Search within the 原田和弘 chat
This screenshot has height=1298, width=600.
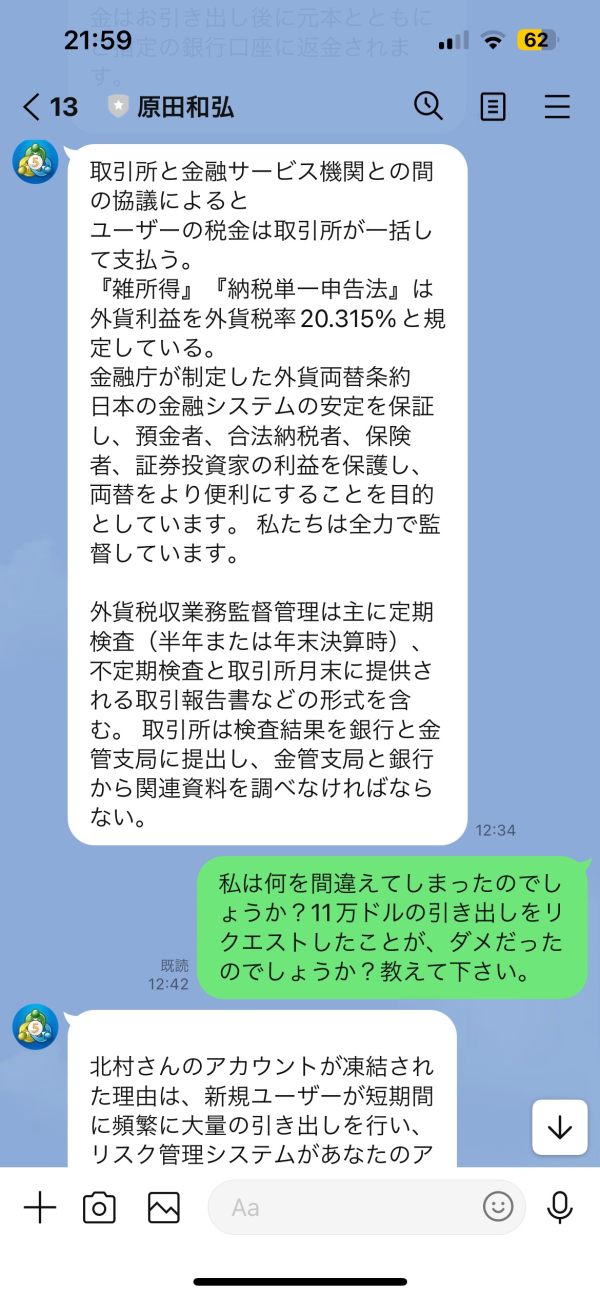(428, 106)
